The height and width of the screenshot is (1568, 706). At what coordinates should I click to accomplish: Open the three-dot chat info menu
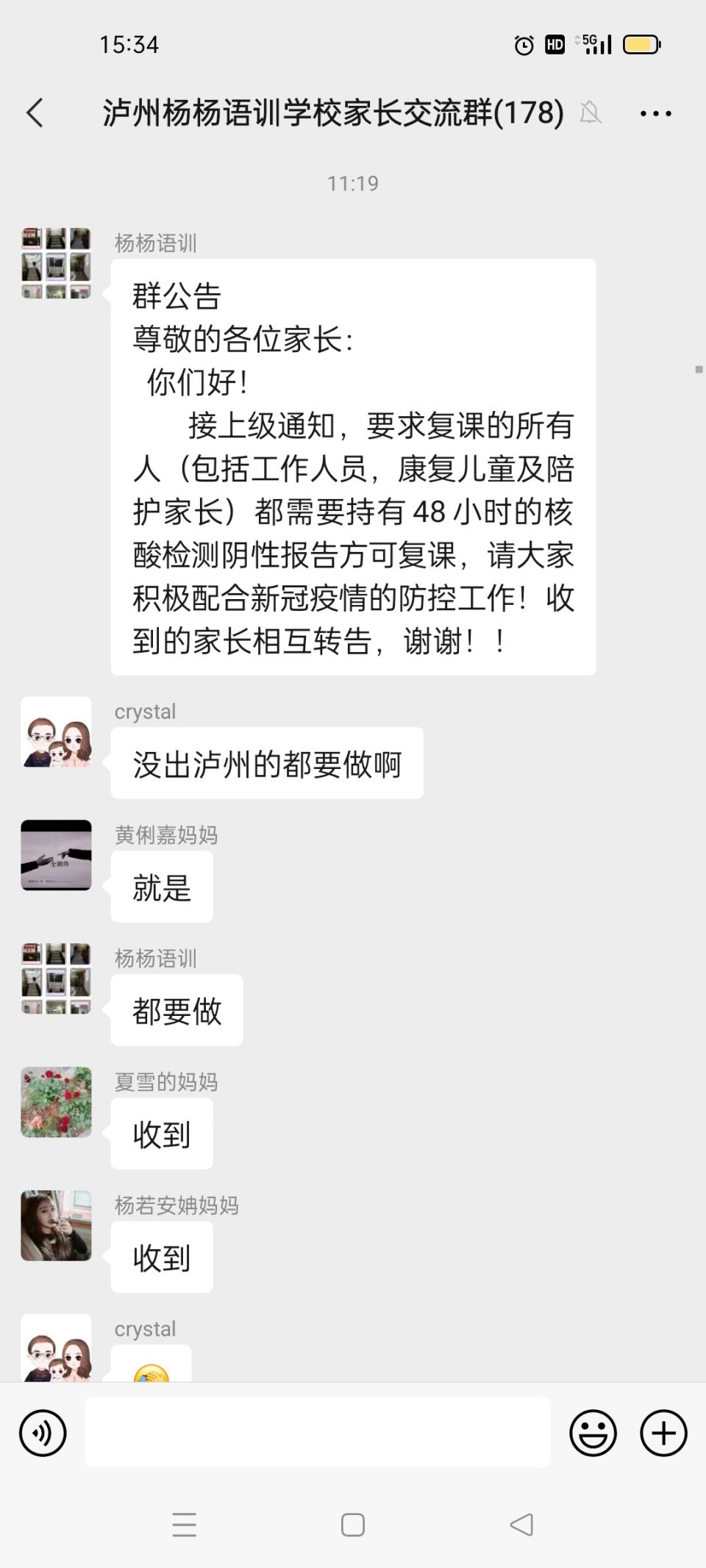pos(655,113)
